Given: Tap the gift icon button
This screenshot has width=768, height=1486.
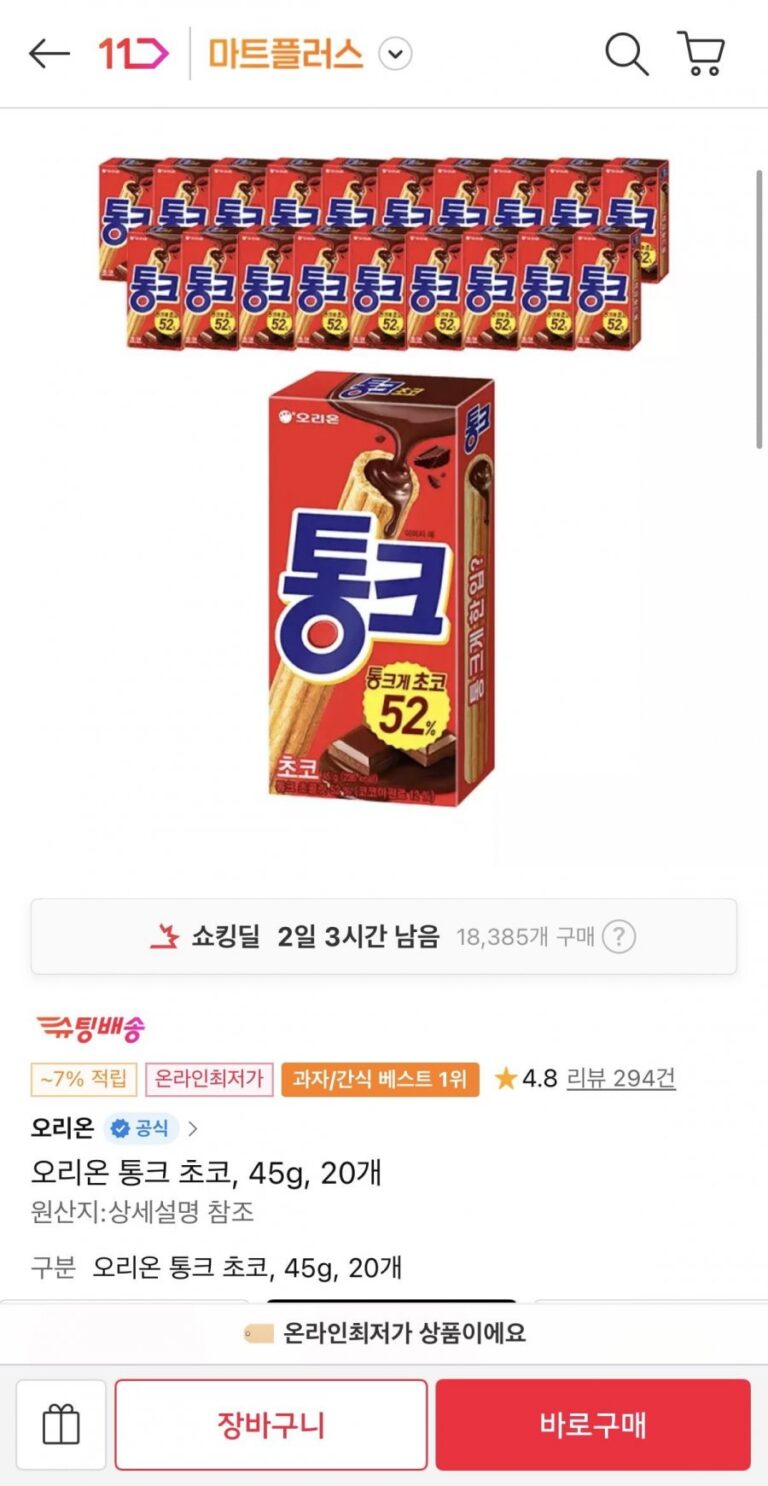Looking at the screenshot, I should pos(61,1425).
